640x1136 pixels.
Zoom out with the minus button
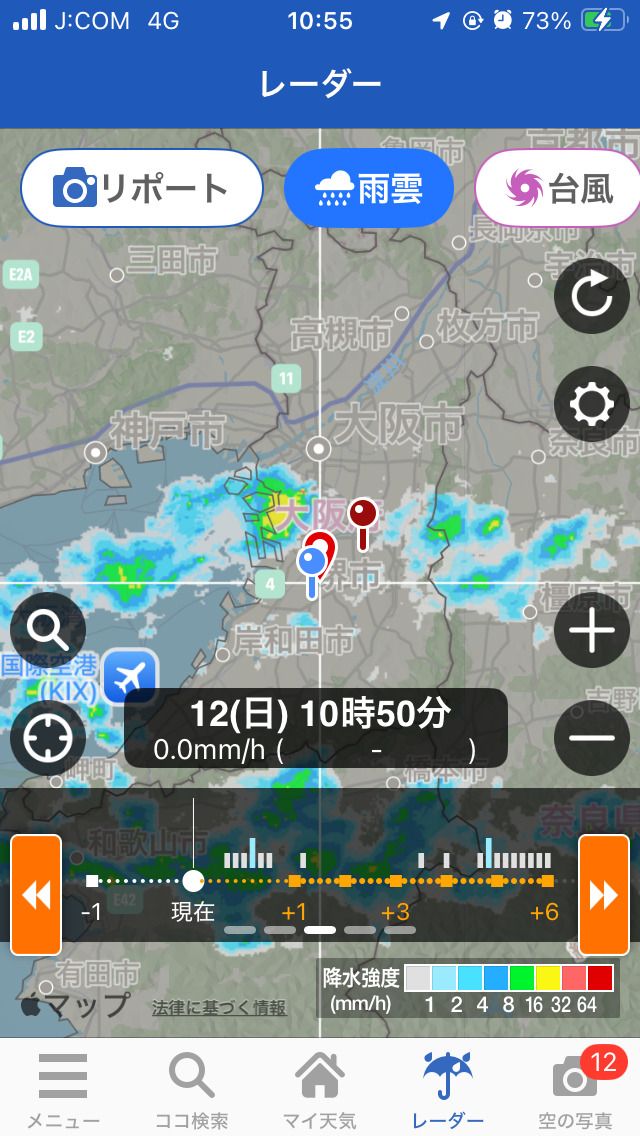click(591, 739)
